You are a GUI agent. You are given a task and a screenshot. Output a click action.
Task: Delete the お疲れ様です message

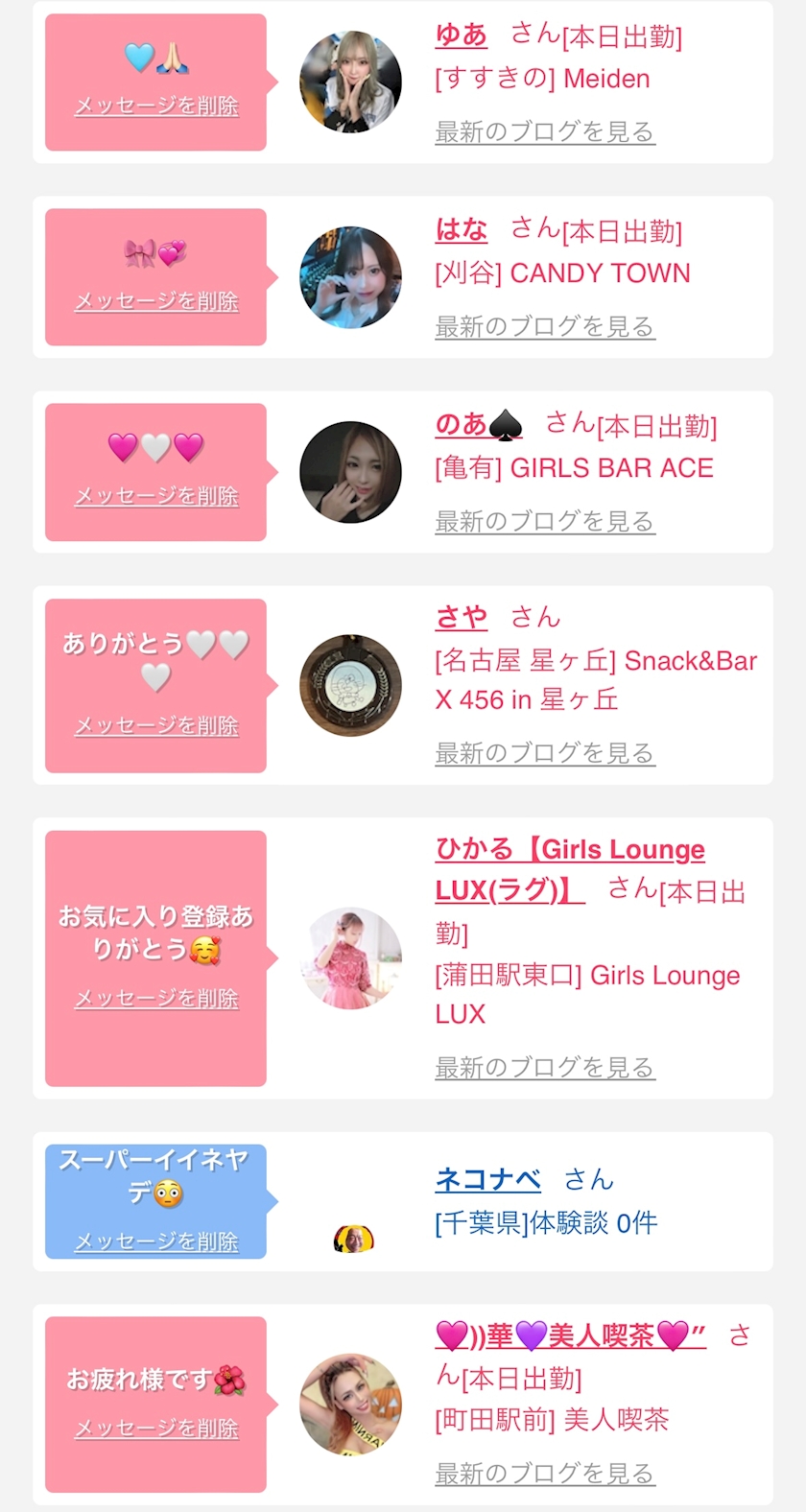156,1429
